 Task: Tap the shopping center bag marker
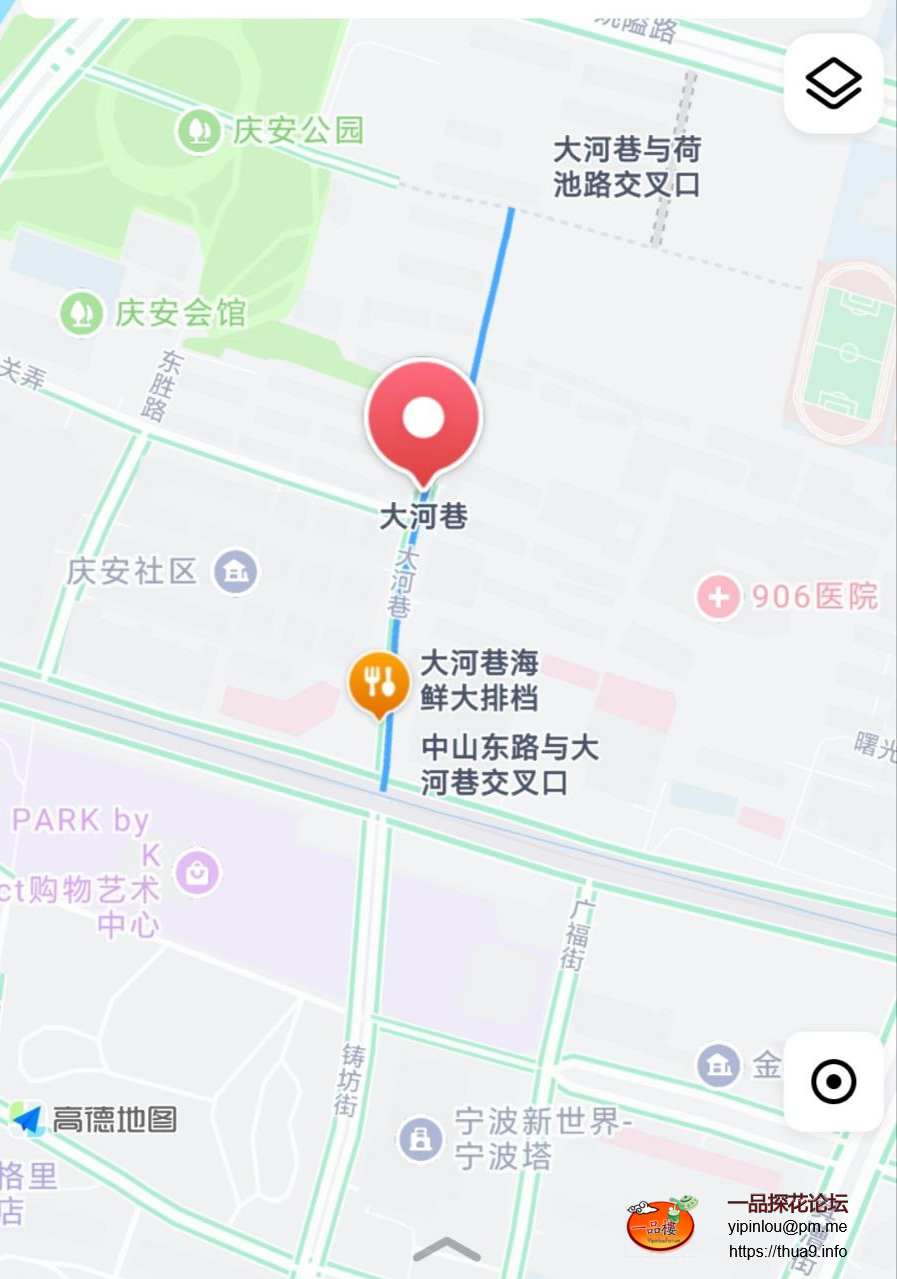click(197, 873)
